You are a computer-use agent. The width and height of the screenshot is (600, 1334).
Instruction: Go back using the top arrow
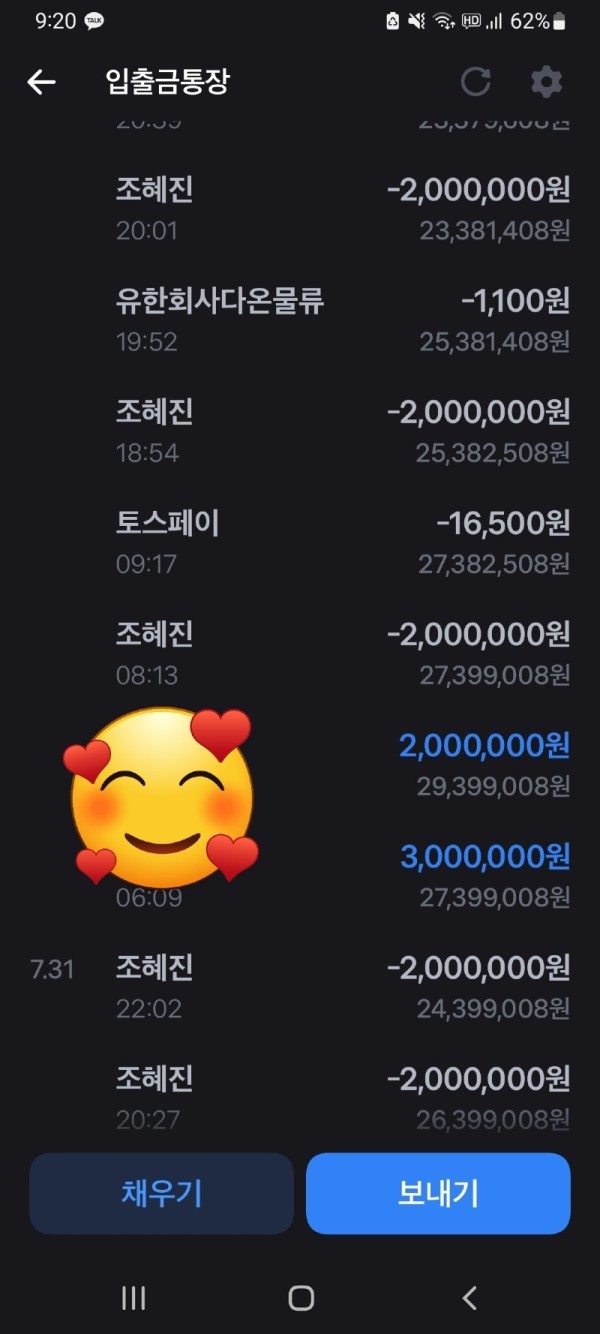click(41, 82)
